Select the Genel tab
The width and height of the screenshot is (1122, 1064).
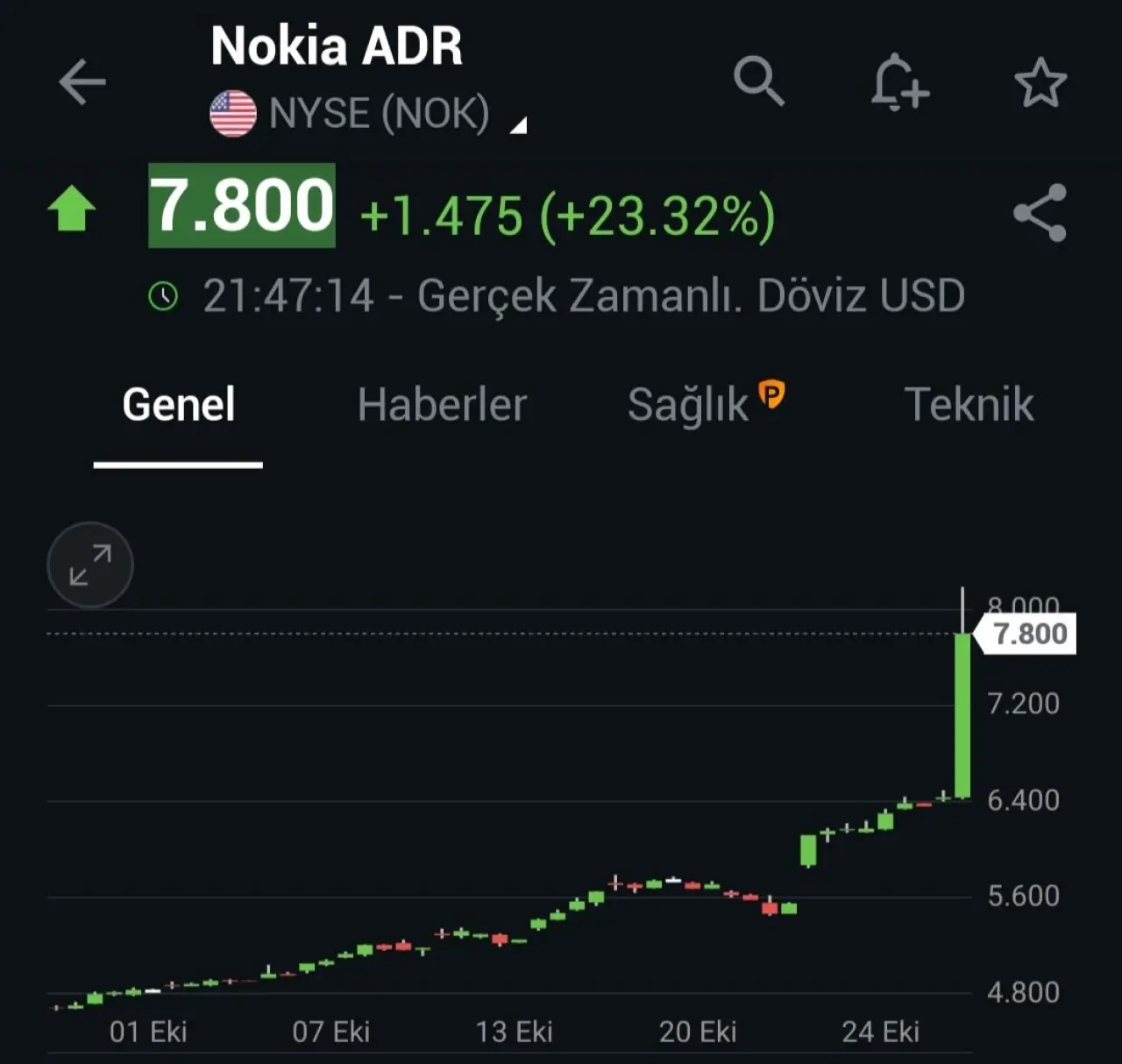[179, 405]
